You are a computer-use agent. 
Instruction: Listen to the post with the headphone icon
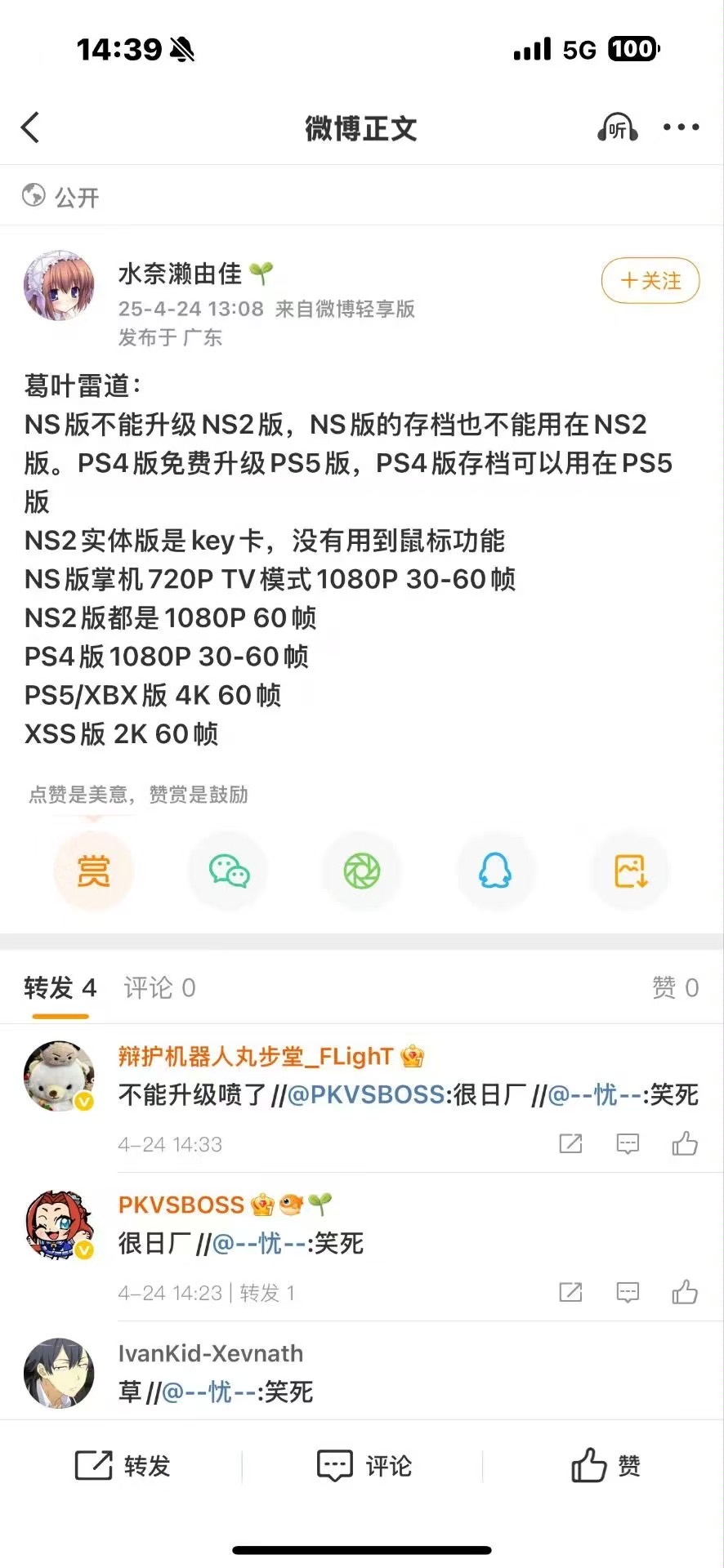(617, 127)
